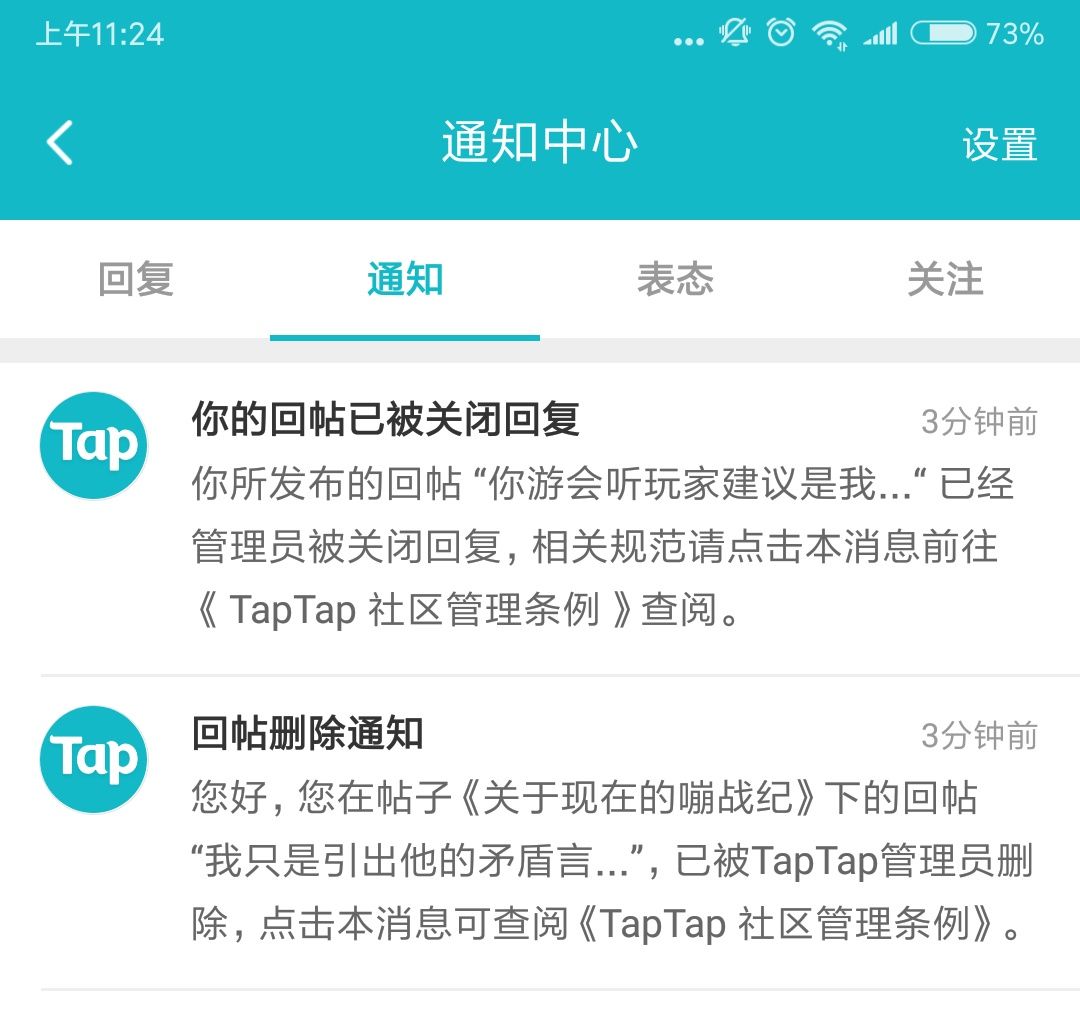Switch to the 表态 tab
The image size is (1080, 1011).
click(675, 279)
